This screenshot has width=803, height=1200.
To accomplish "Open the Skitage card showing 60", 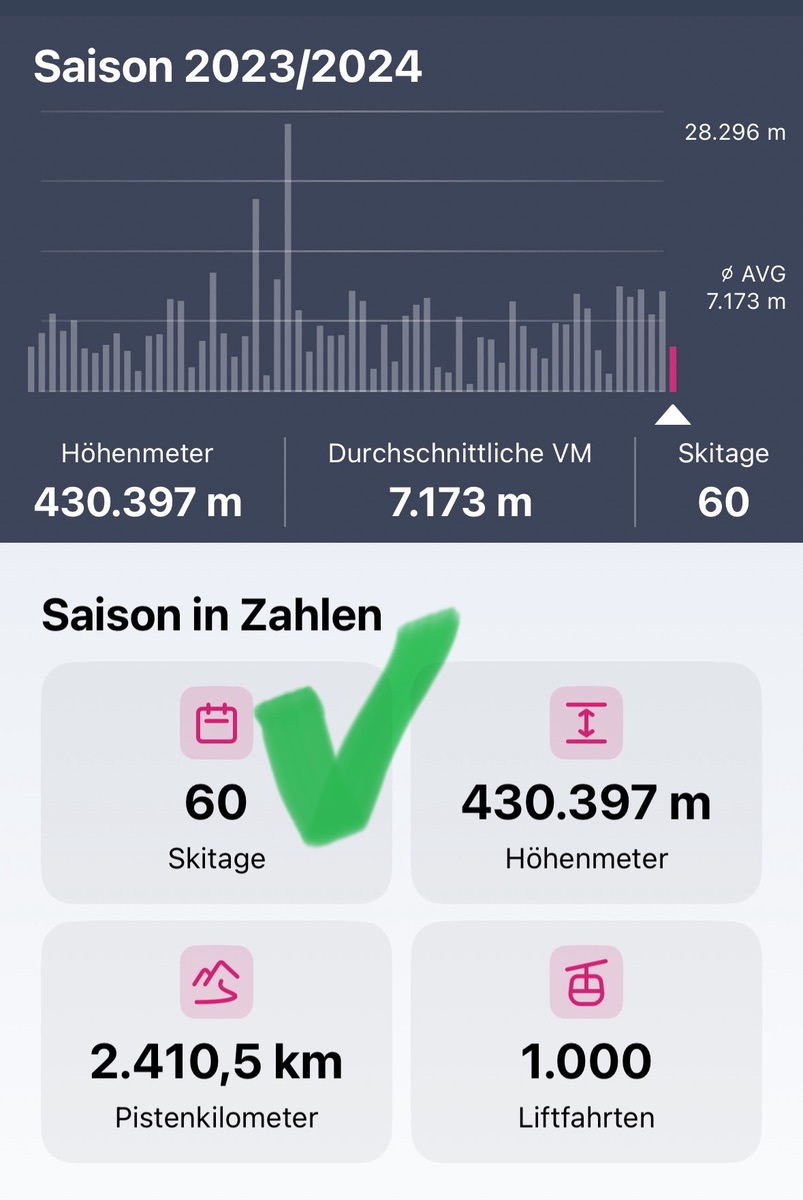I will (x=215, y=782).
